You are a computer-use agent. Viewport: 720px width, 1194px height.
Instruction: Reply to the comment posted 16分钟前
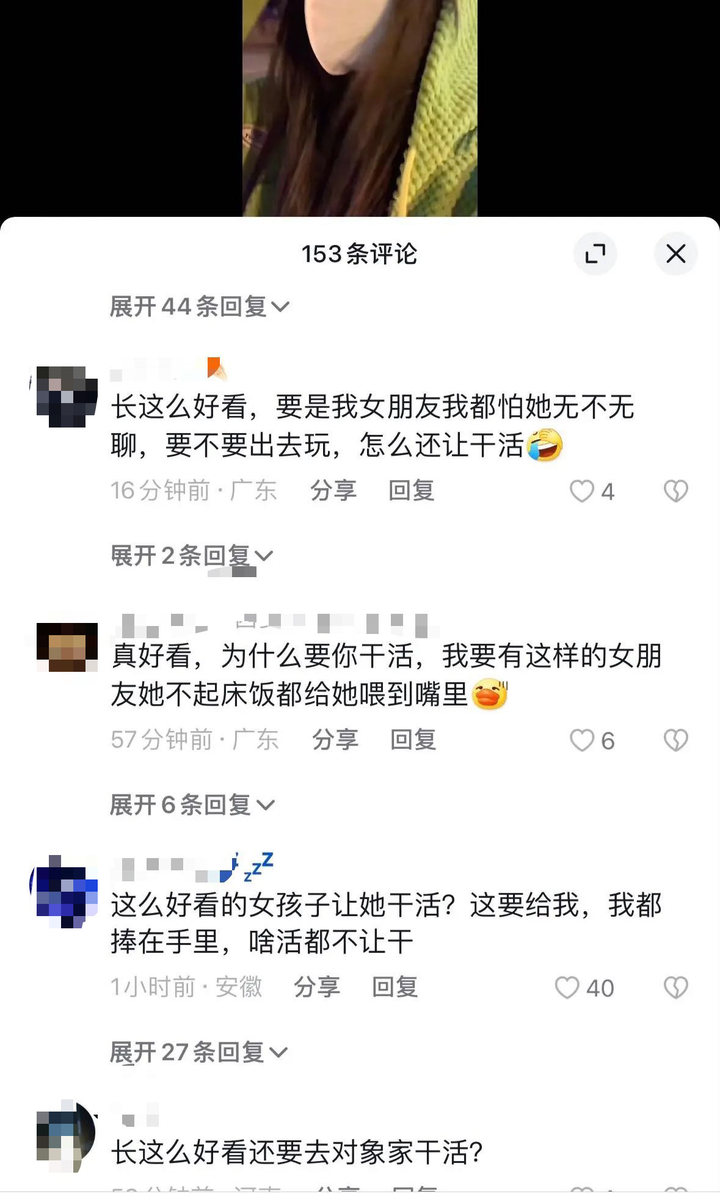coord(412,490)
